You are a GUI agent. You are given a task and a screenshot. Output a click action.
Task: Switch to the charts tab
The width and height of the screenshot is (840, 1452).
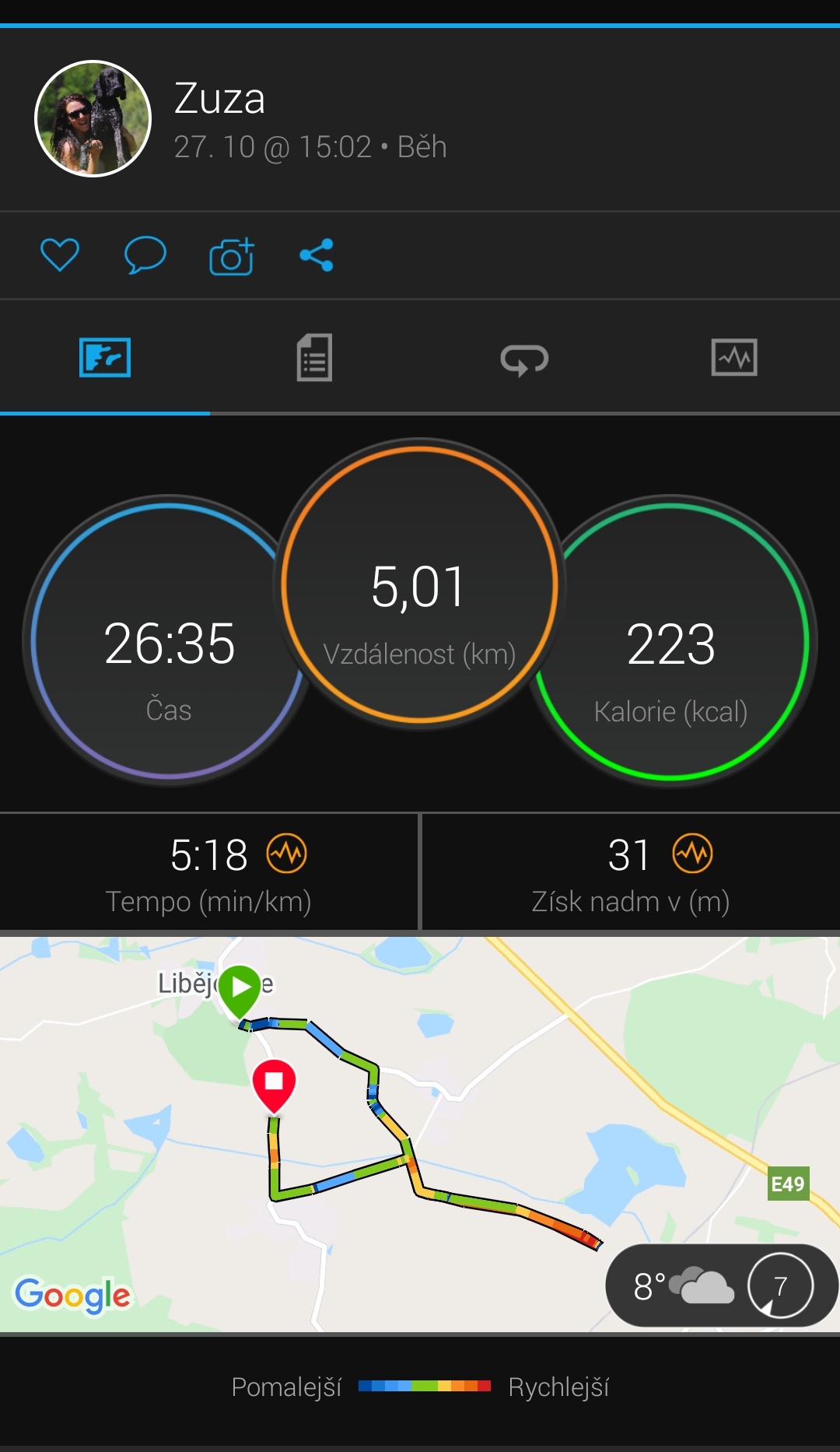734,358
